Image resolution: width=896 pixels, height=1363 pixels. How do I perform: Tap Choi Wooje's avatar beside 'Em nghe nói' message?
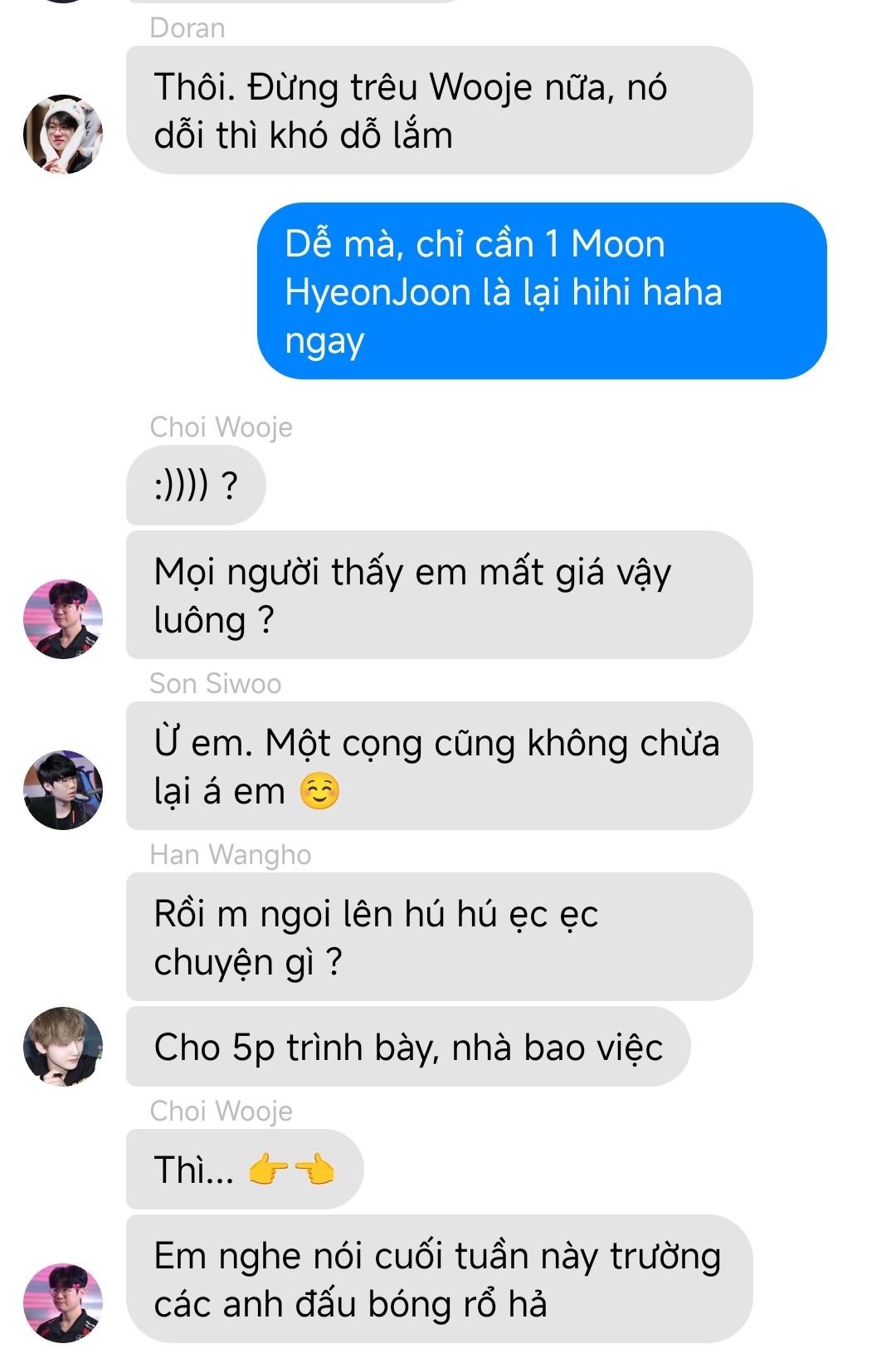63,1302
